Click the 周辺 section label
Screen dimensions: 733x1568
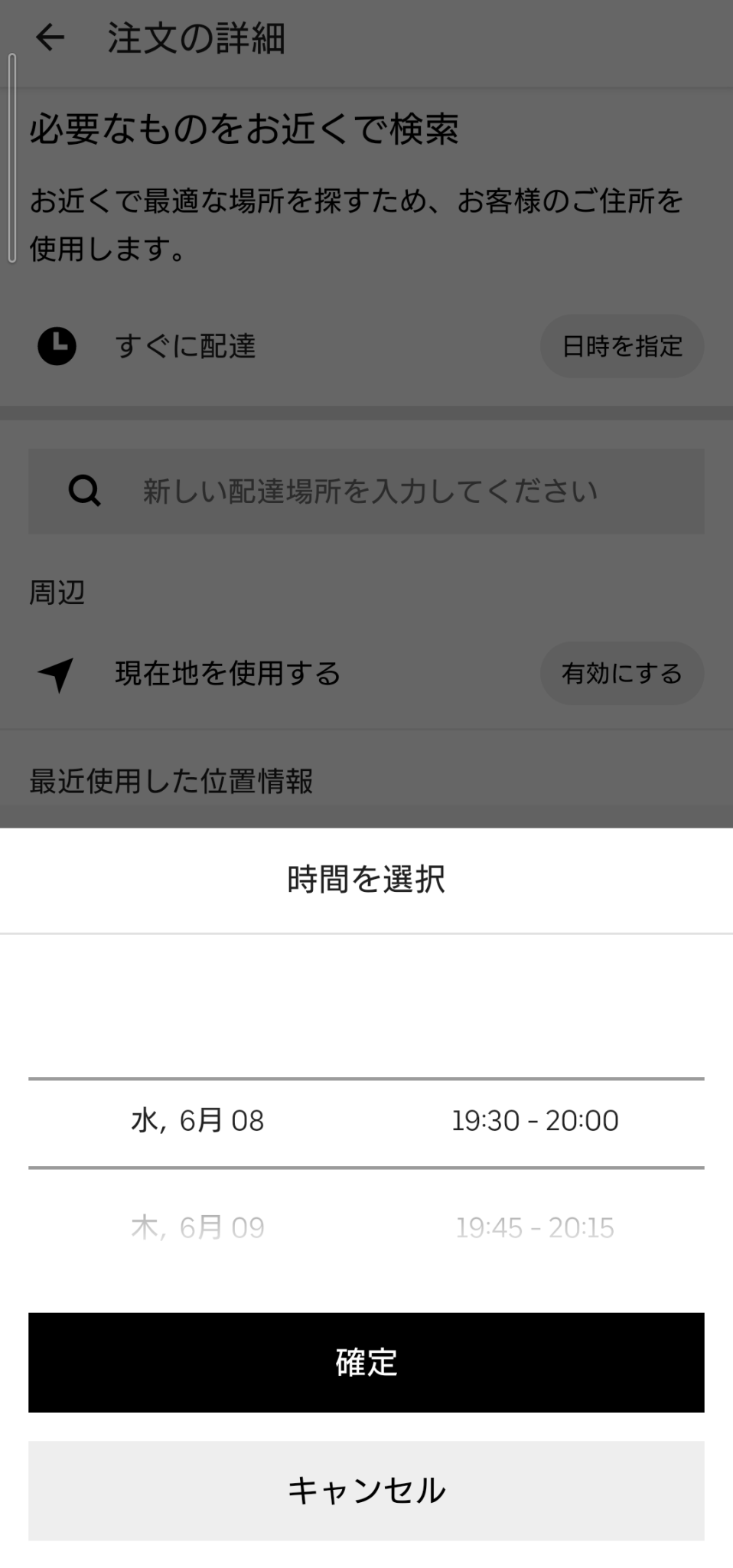point(56,591)
